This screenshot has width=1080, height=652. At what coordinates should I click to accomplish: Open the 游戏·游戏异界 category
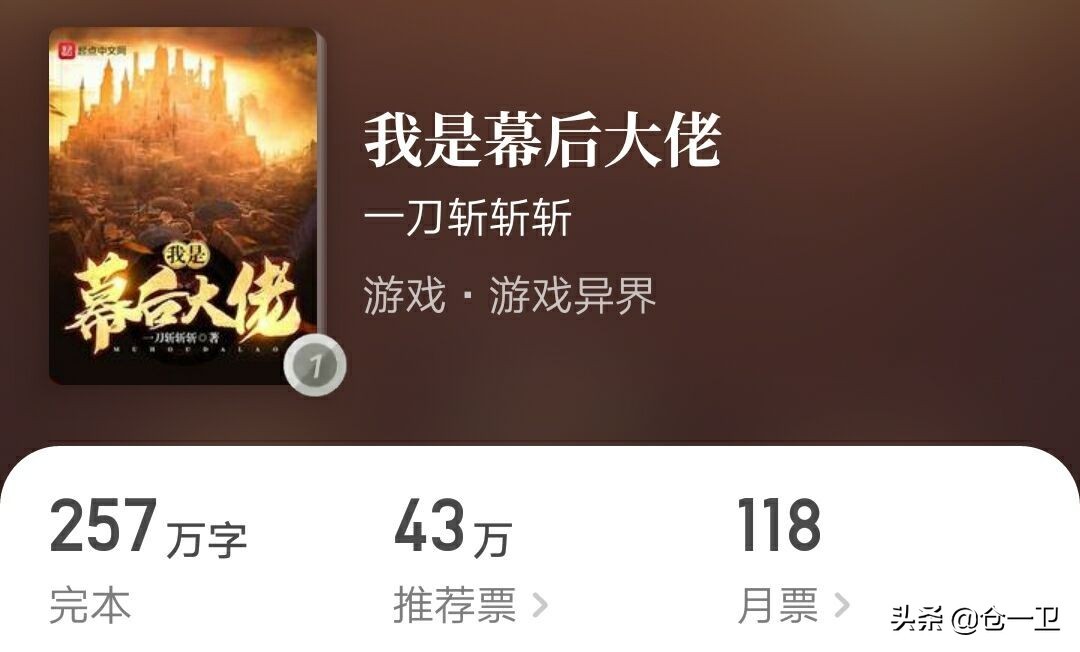click(510, 296)
